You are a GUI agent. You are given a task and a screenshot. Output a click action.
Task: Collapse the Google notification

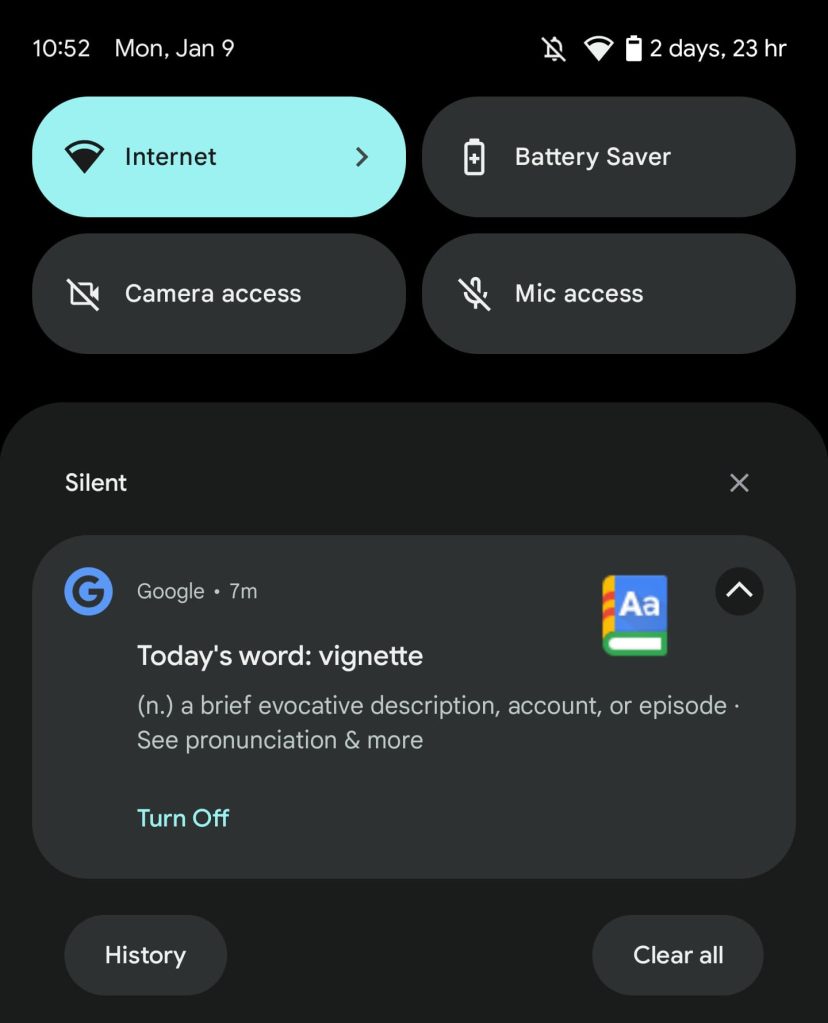pyautogui.click(x=739, y=591)
